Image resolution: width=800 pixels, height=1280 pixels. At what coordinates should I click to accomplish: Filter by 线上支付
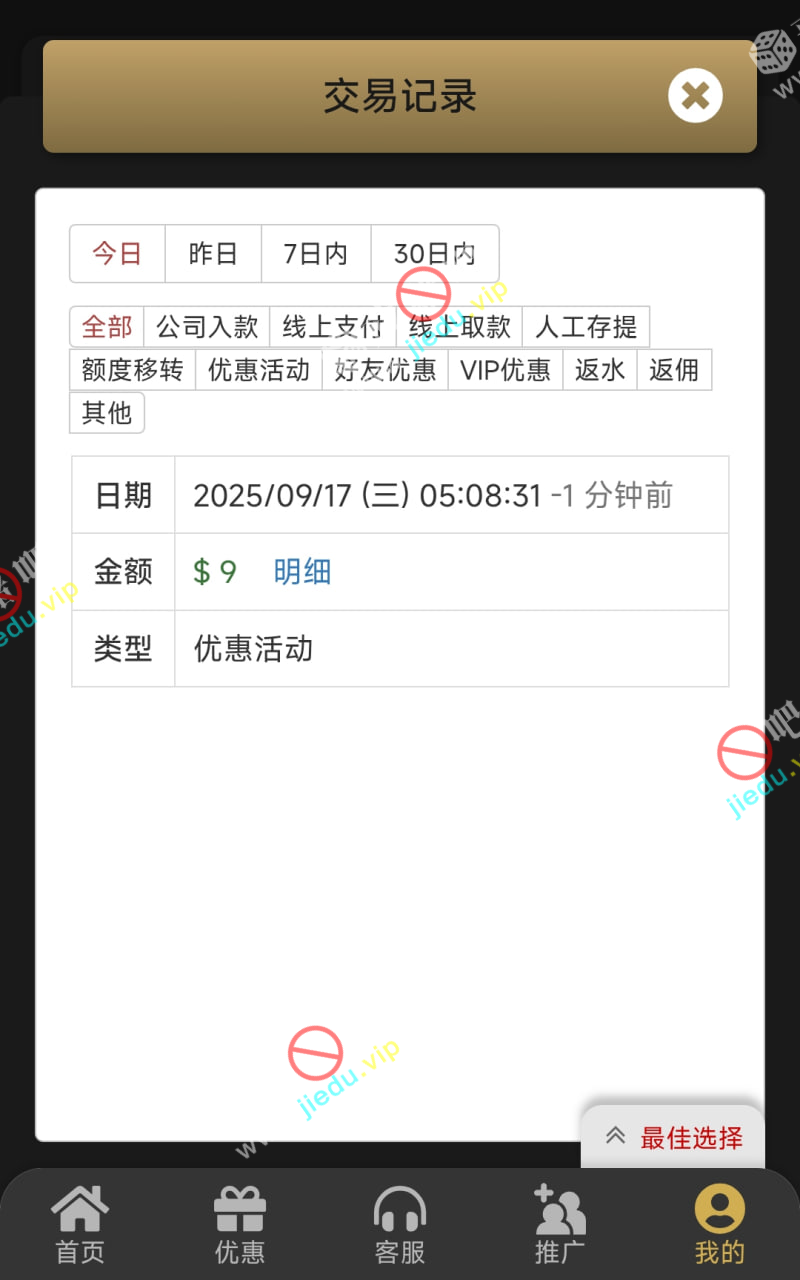coord(333,327)
